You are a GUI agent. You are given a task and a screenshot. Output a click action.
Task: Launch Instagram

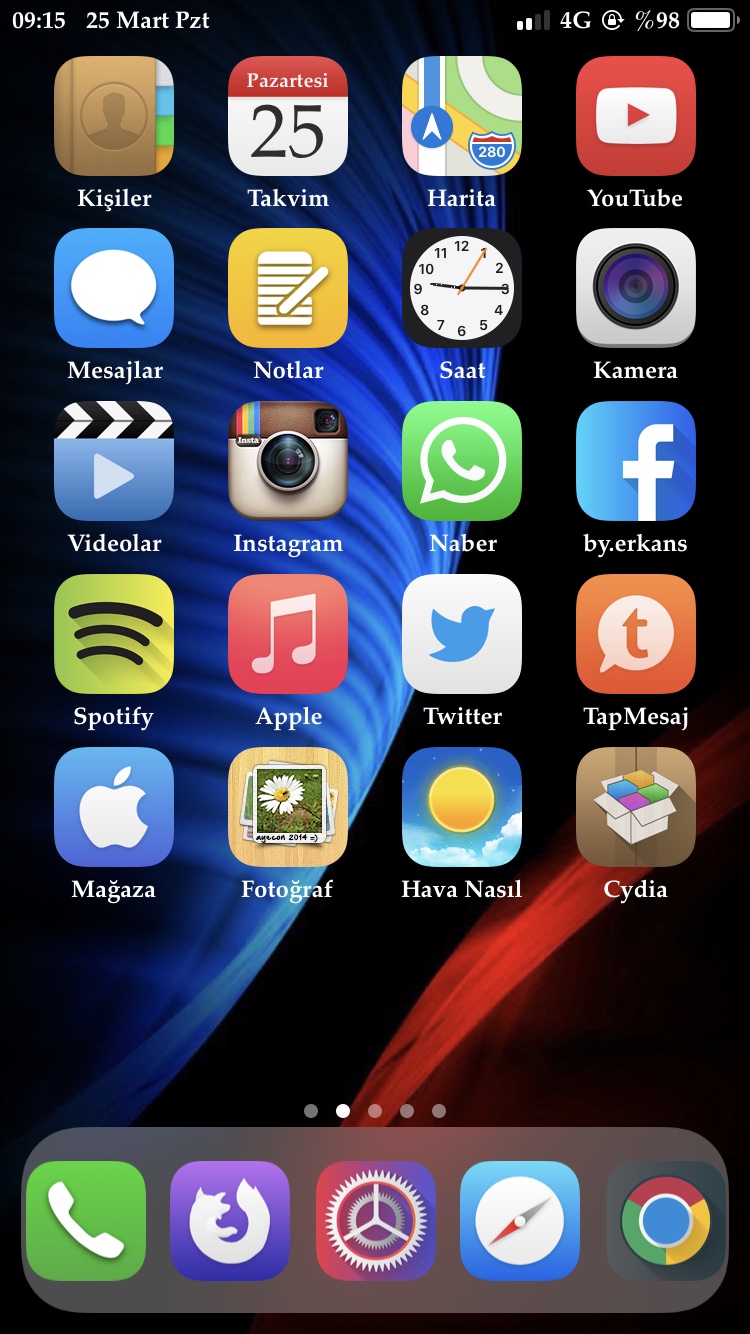tap(288, 461)
